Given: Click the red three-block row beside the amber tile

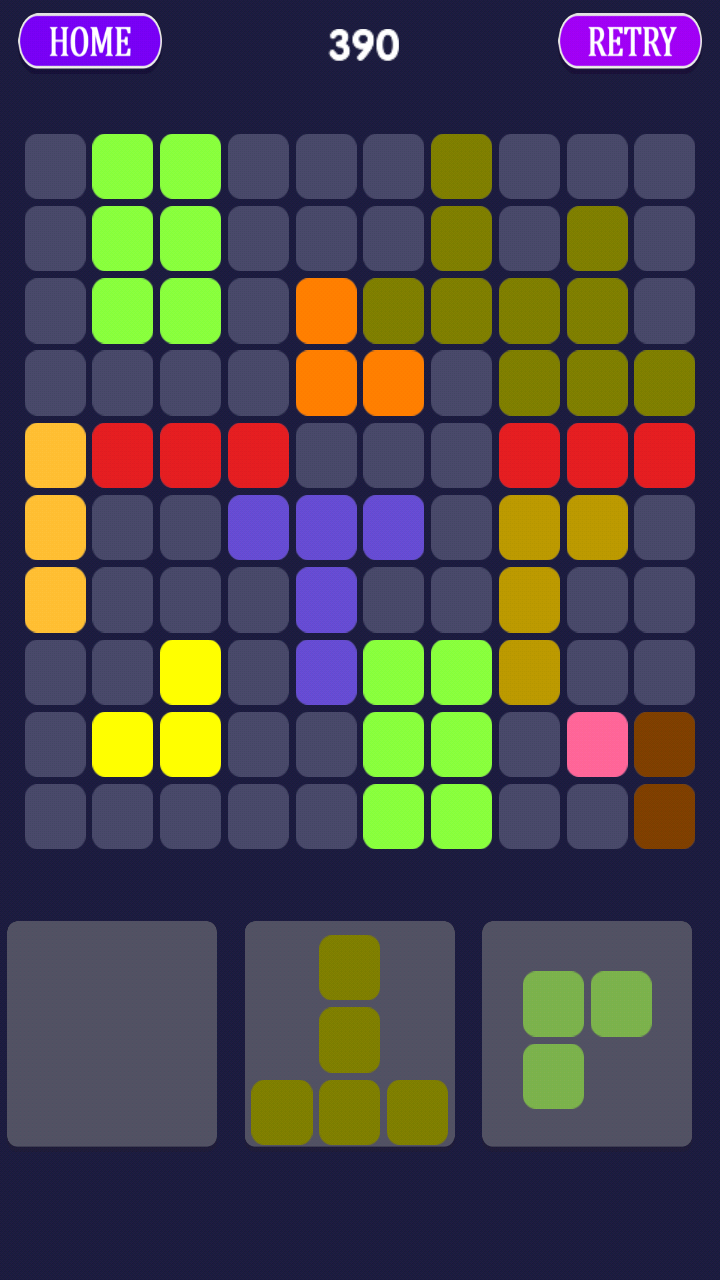Looking at the screenshot, I should (190, 455).
